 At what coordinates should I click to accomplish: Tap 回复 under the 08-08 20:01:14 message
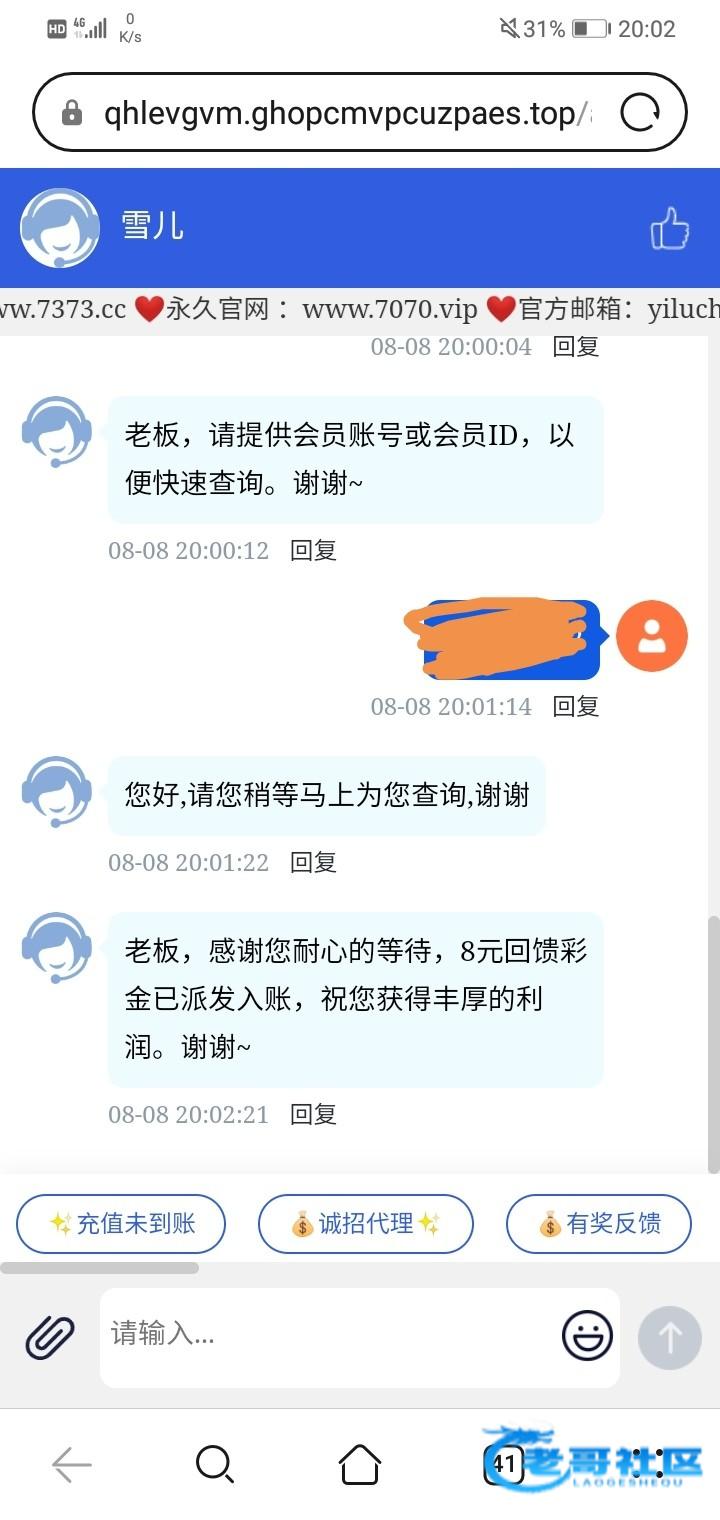coord(576,706)
